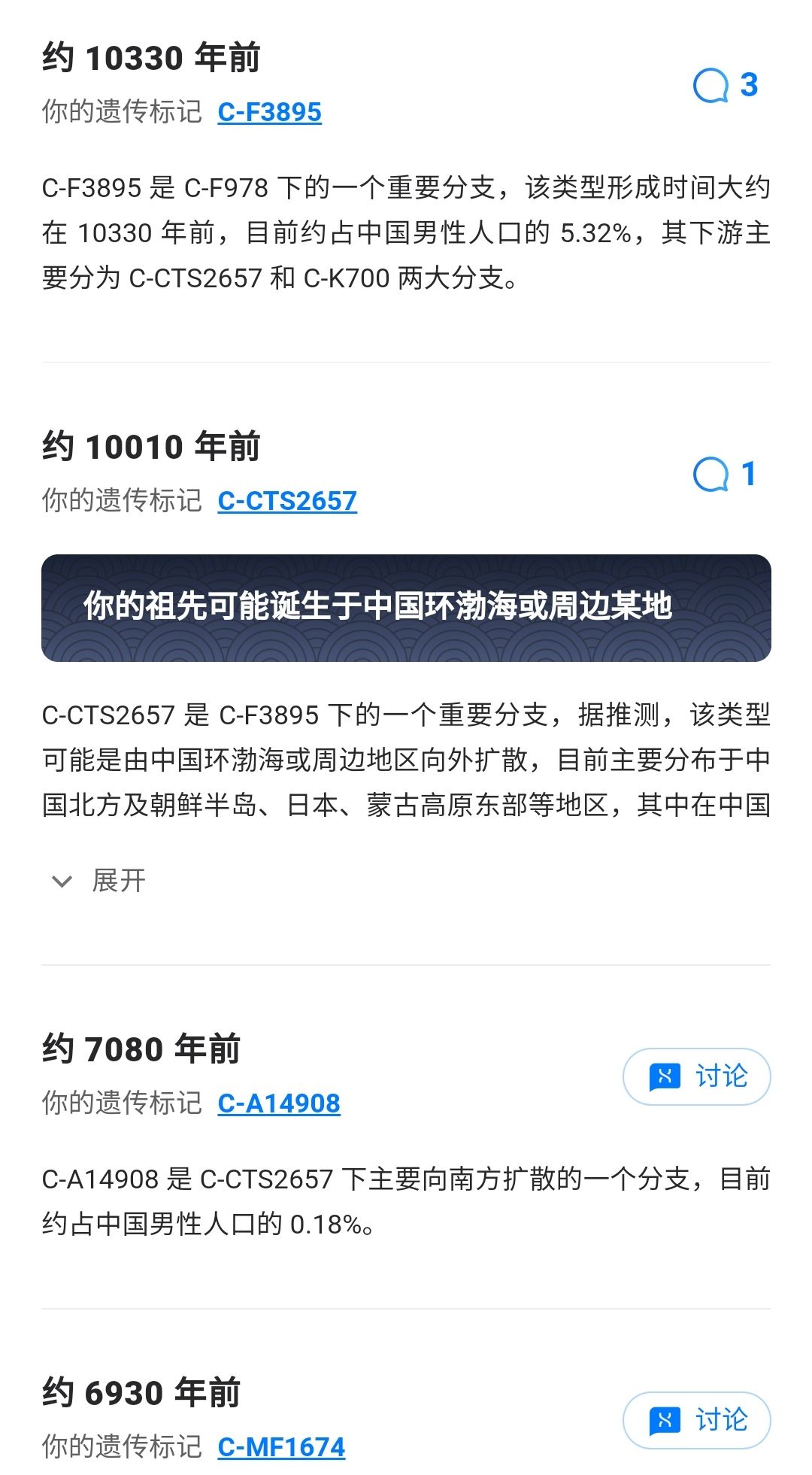Open the C-CTS2657 genetic marker link
The height and width of the screenshot is (1475, 812).
286,501
